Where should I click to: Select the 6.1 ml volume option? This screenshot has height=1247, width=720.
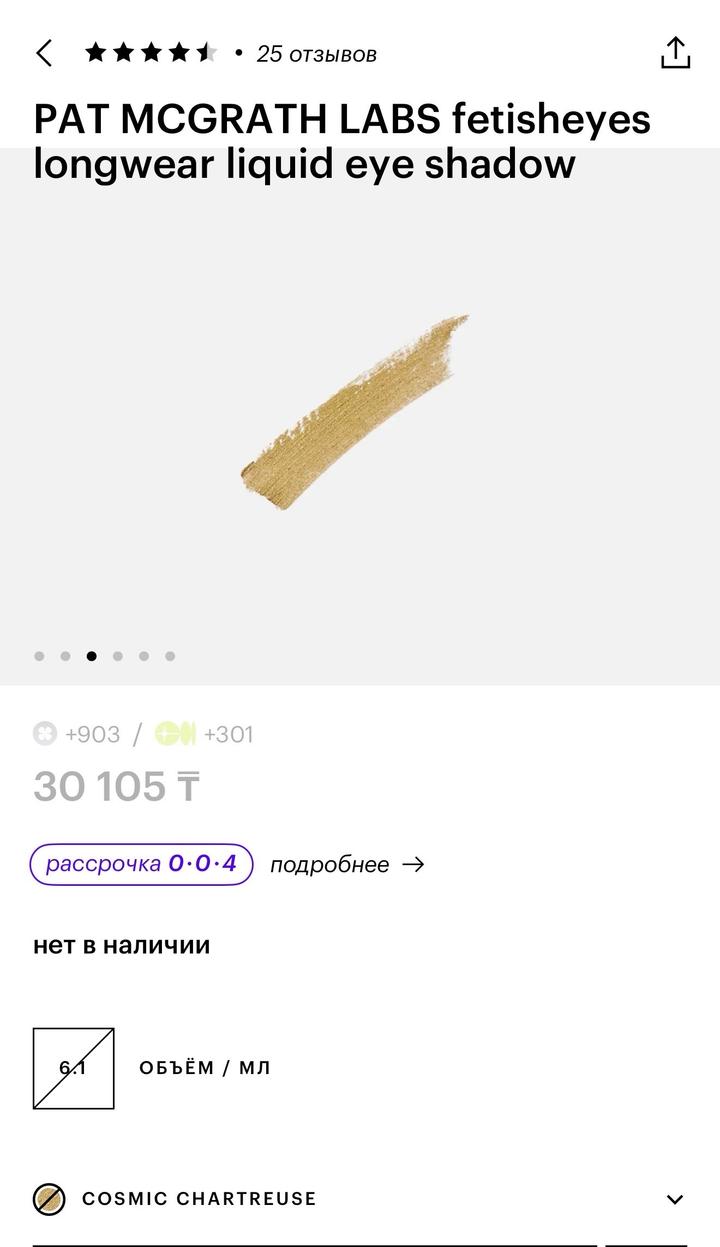coord(73,1068)
